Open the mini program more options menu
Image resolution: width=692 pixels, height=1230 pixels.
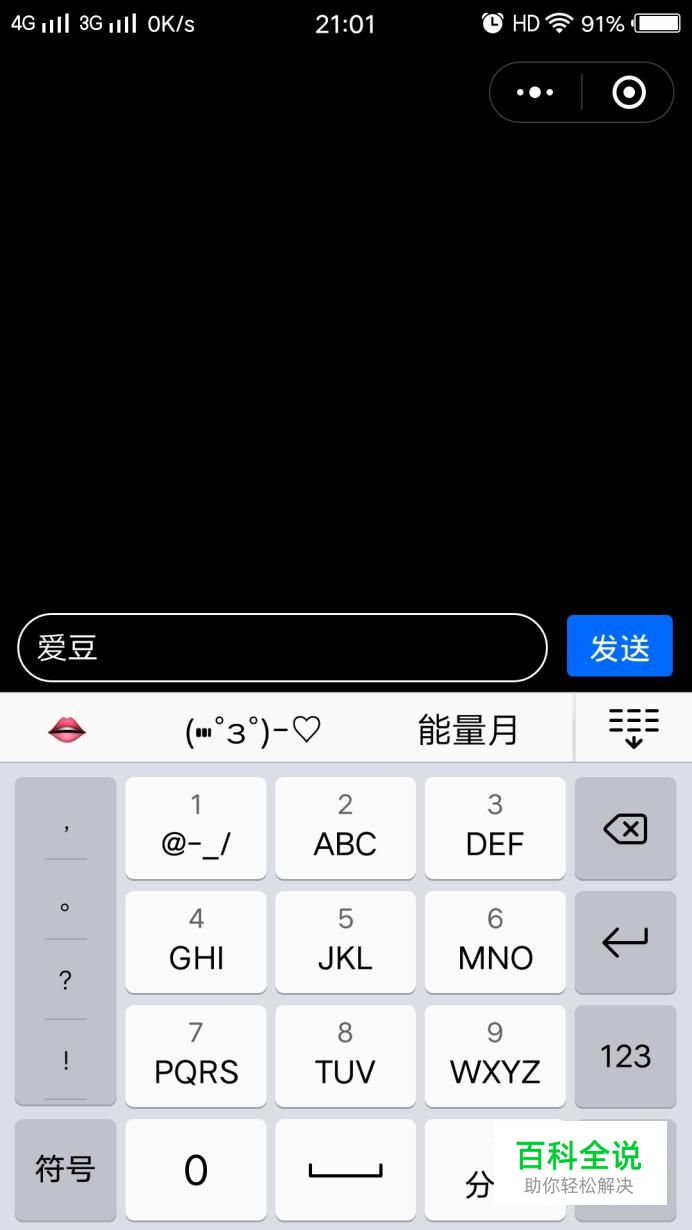(535, 93)
